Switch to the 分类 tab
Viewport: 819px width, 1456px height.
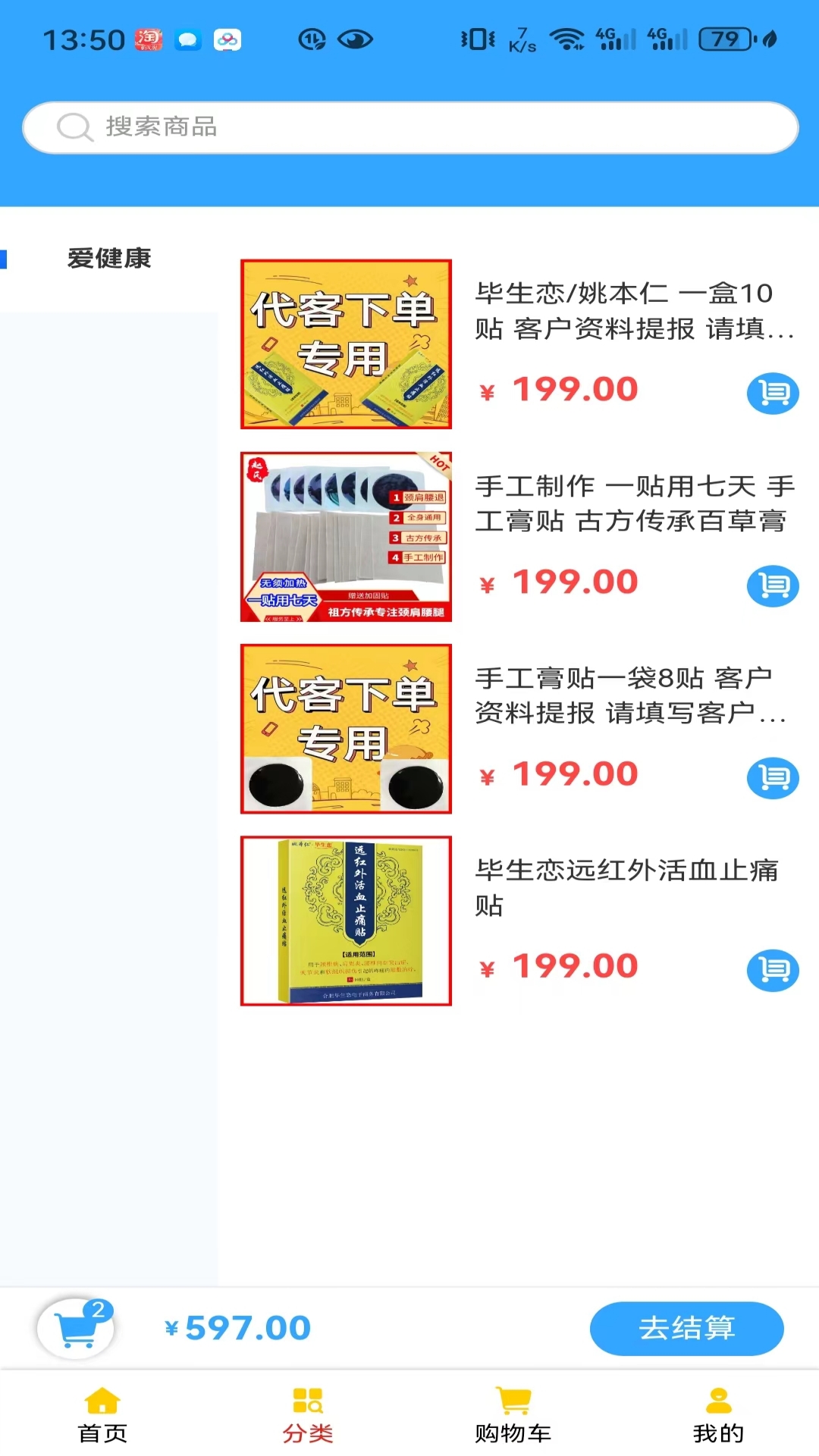(307, 1415)
